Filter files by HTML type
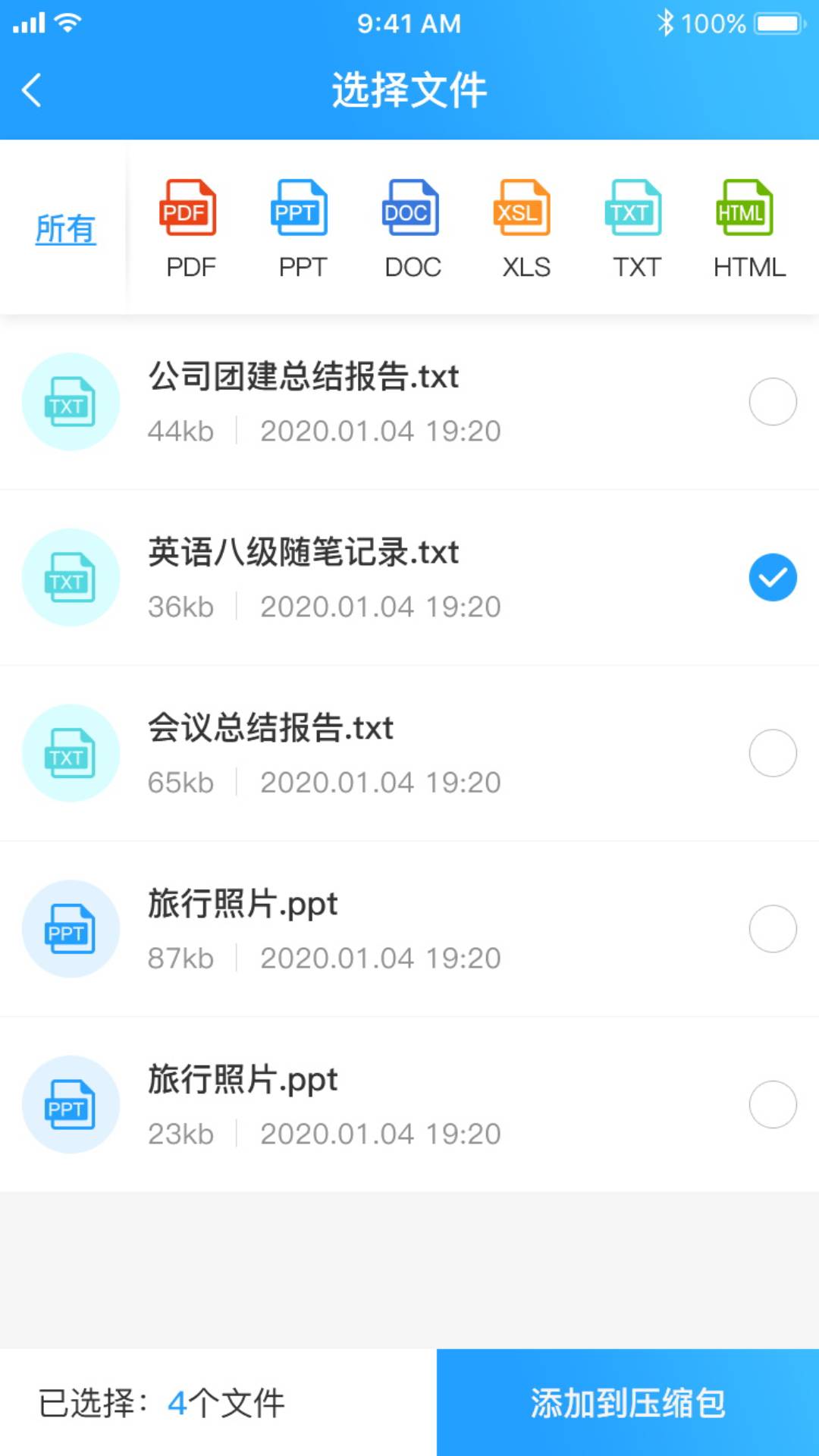 (747, 225)
